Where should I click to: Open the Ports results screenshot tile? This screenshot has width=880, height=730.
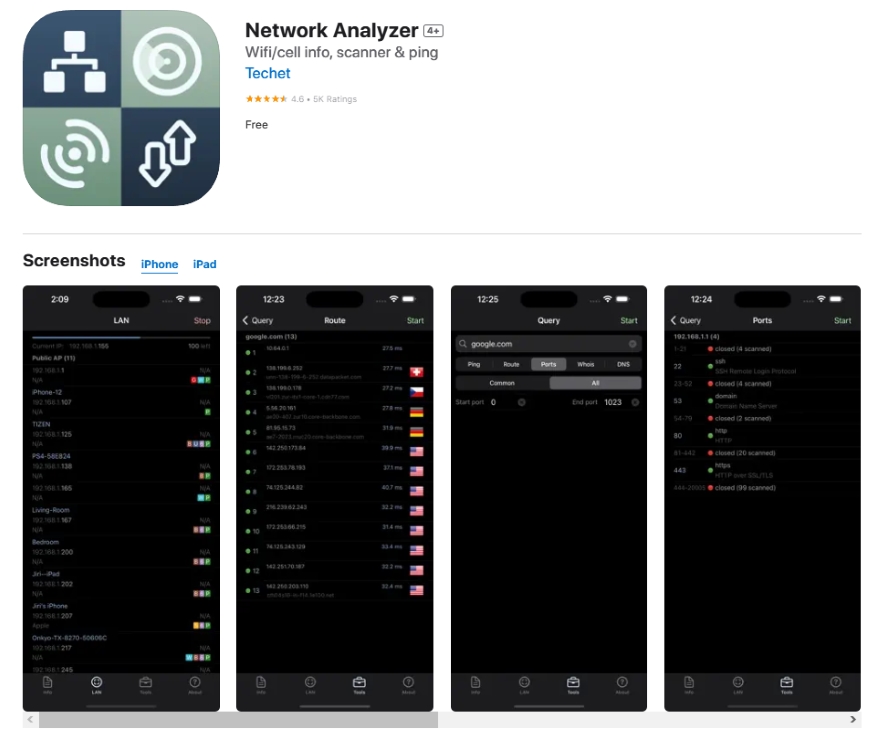(762, 497)
